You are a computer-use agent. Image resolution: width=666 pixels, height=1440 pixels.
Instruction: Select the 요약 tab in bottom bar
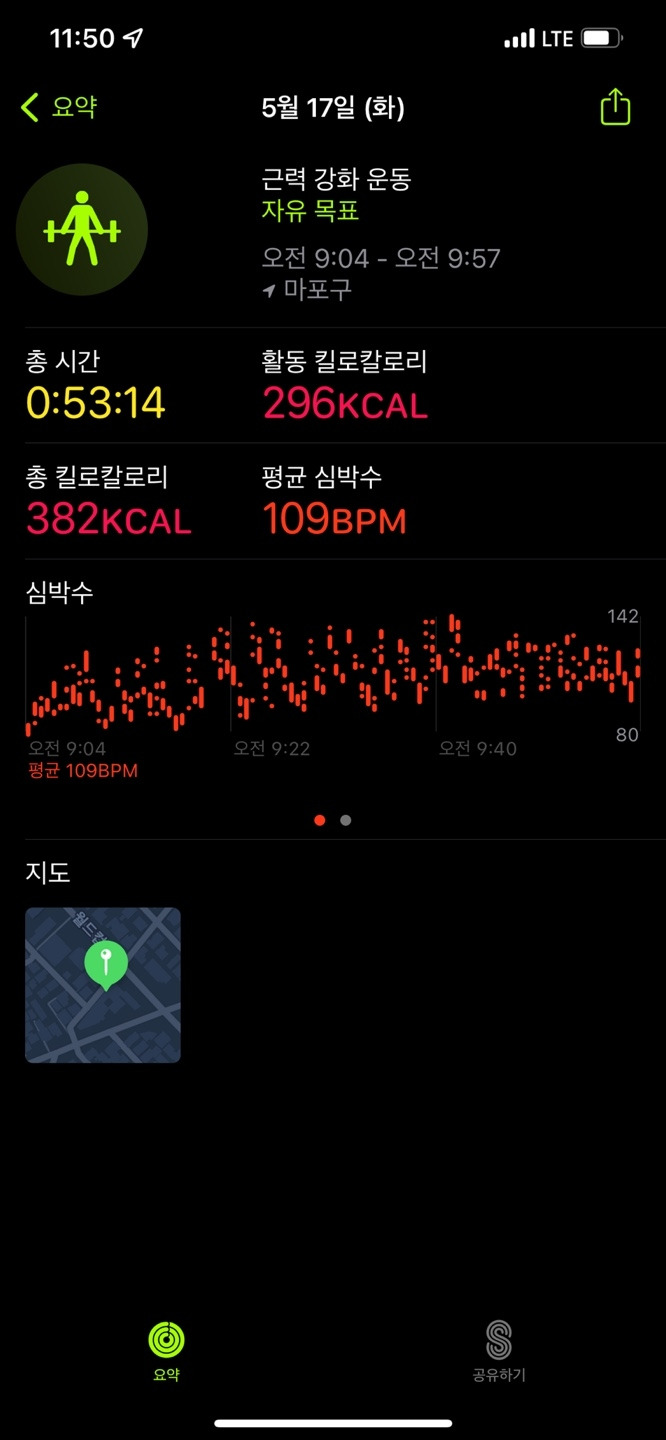click(x=166, y=1352)
